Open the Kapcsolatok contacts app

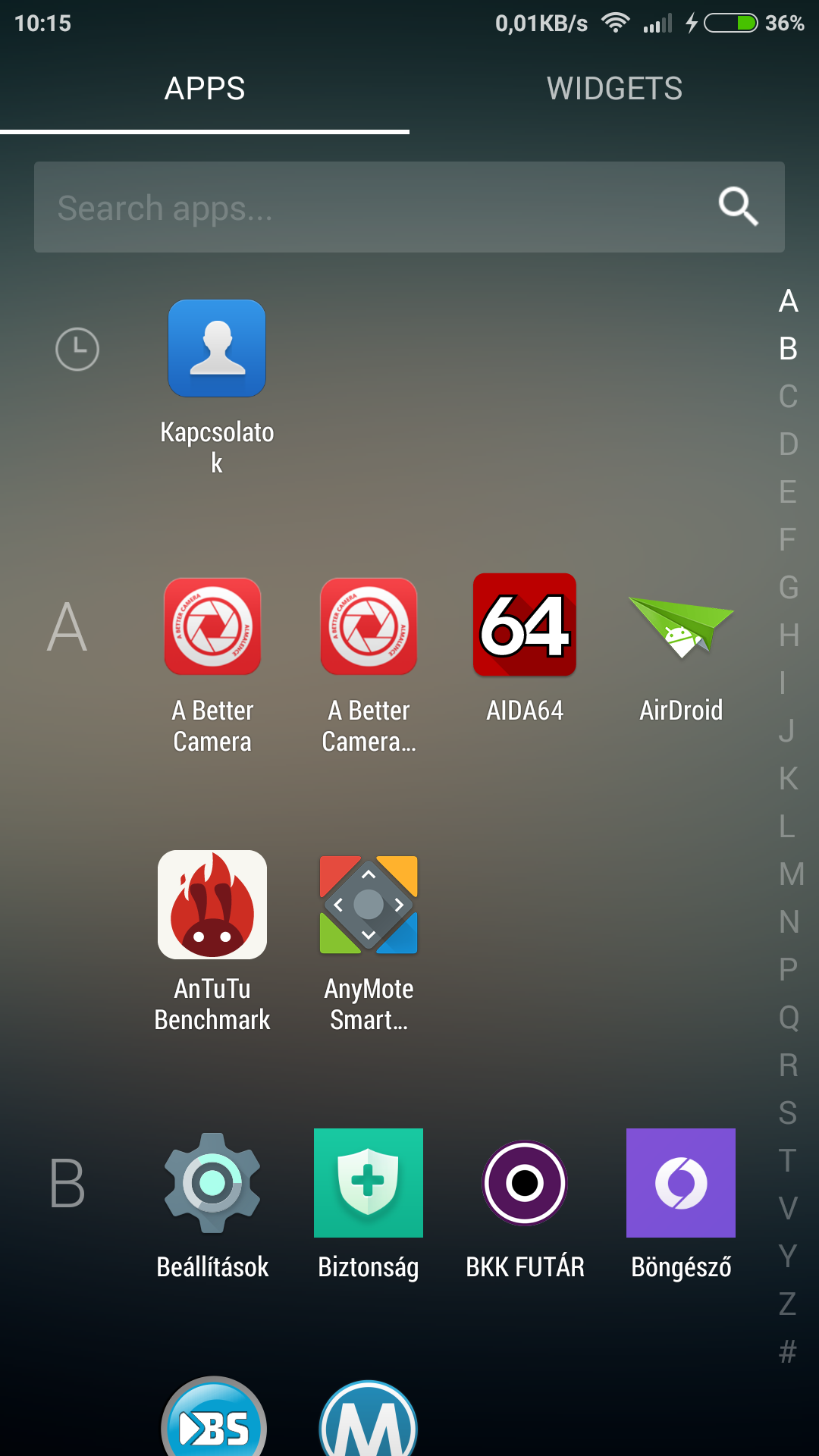pos(217,349)
